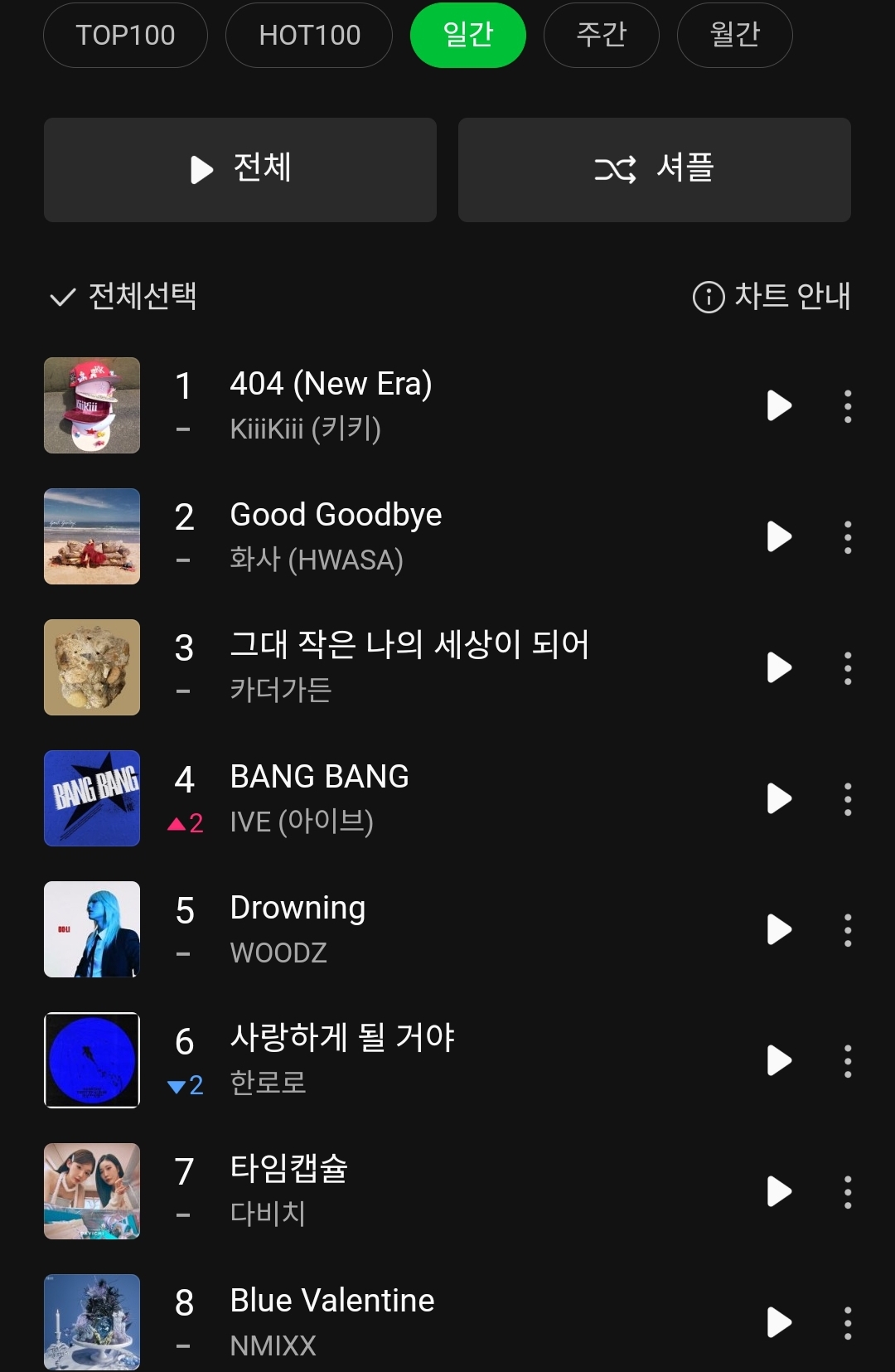895x1372 pixels.
Task: Open the BANG BANG album cover
Action: coord(92,798)
